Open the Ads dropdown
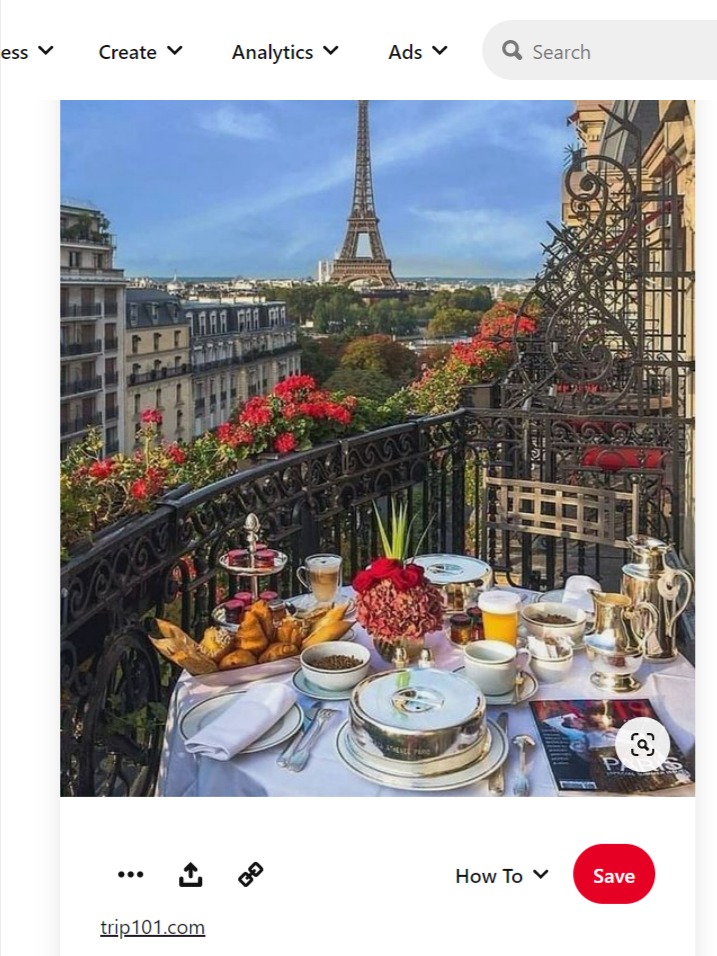717x956 pixels. coord(417,52)
